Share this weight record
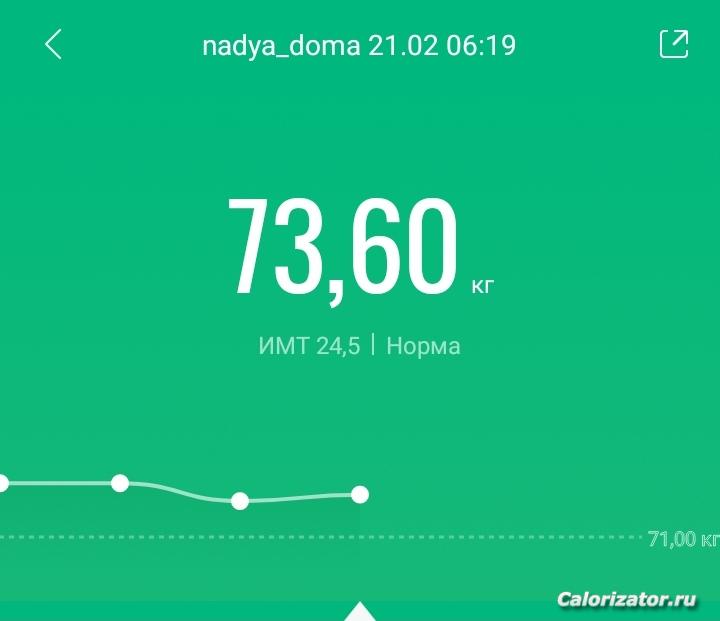This screenshot has height=621, width=720. pyautogui.click(x=674, y=45)
